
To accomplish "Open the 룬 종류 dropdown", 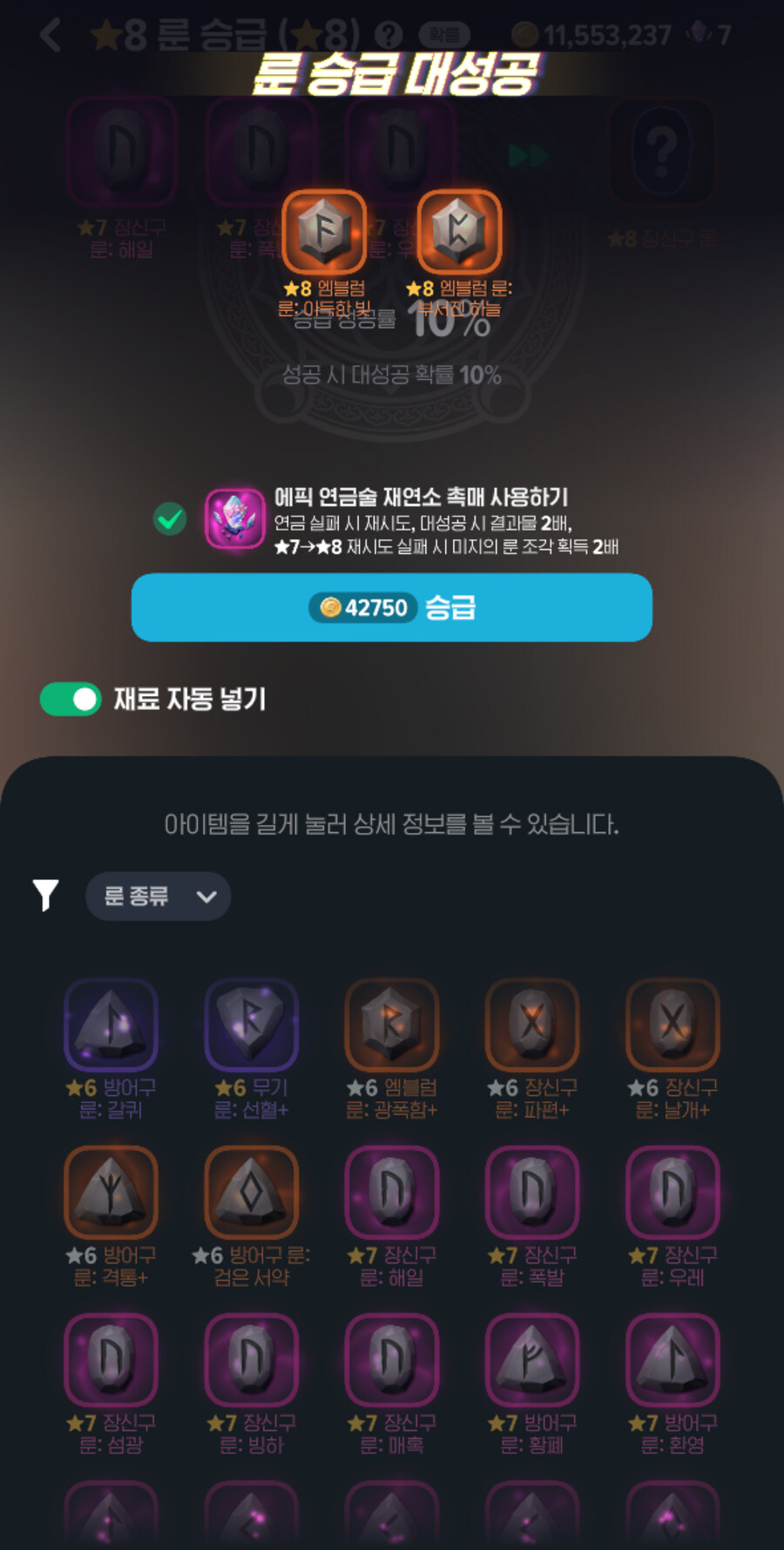I will [x=158, y=896].
